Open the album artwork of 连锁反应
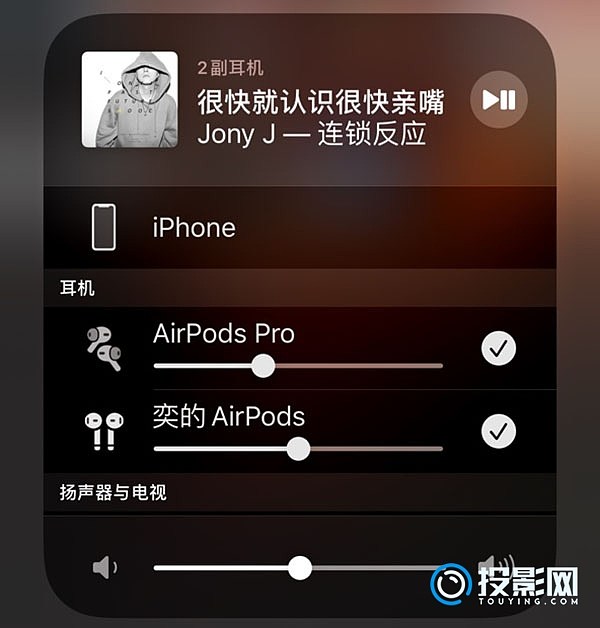 (x=129, y=99)
